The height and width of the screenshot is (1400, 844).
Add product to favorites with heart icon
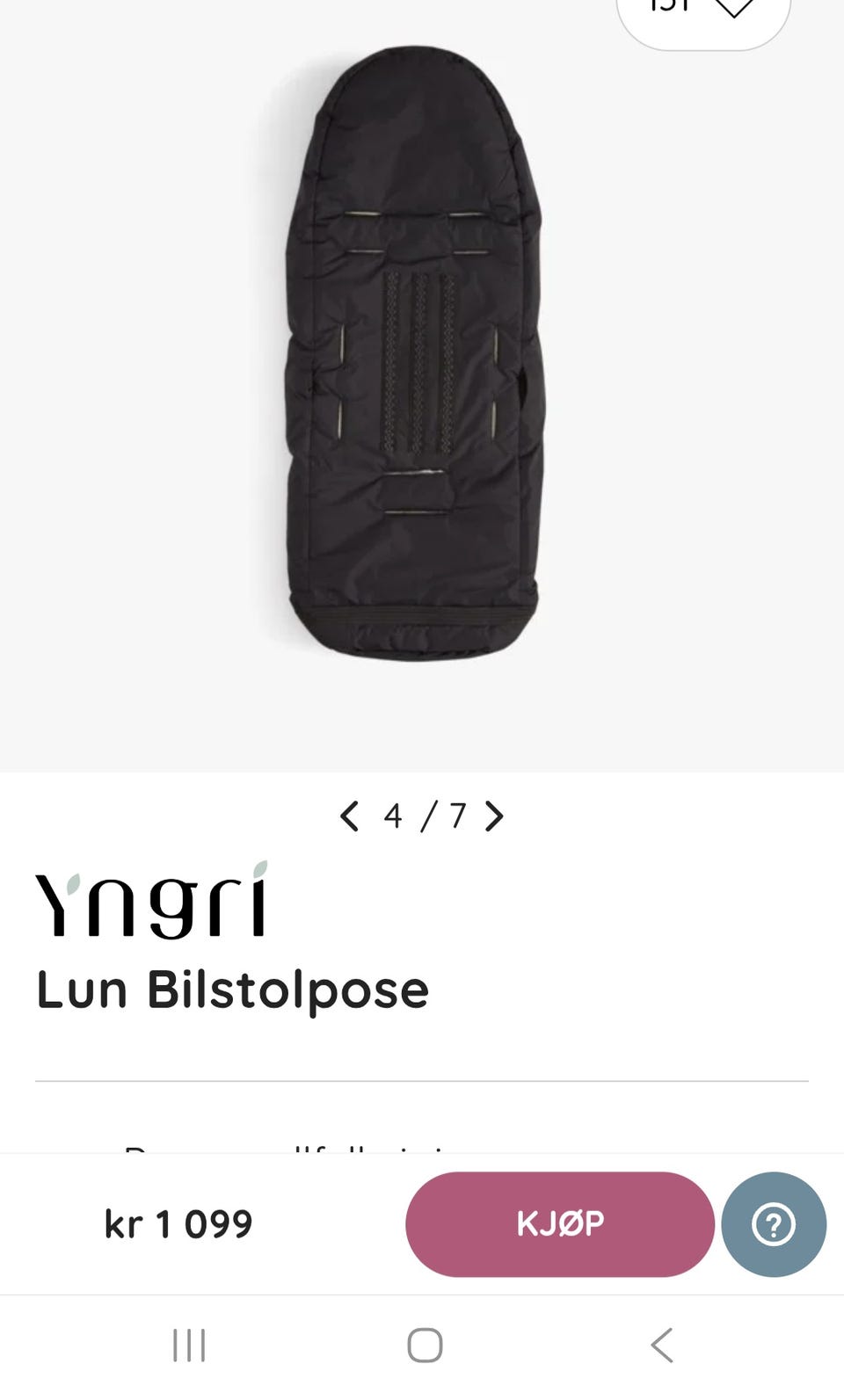pos(732,9)
